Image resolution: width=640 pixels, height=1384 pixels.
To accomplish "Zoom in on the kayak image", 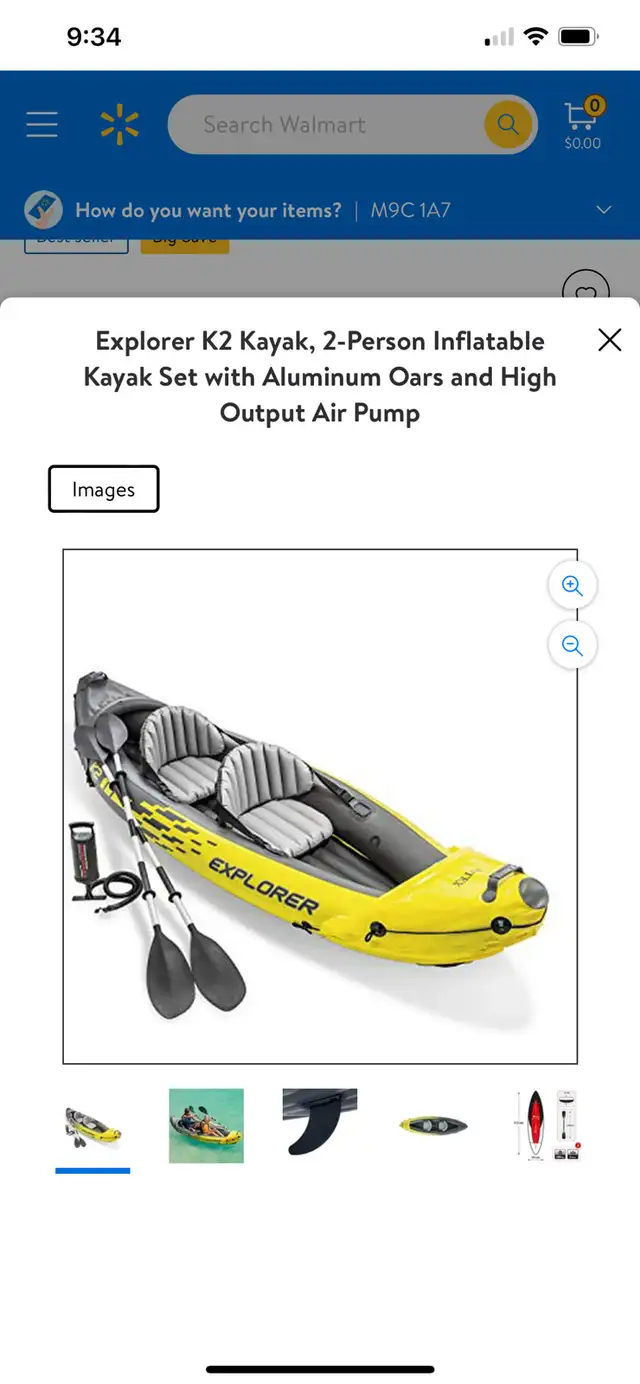I will click(572, 586).
